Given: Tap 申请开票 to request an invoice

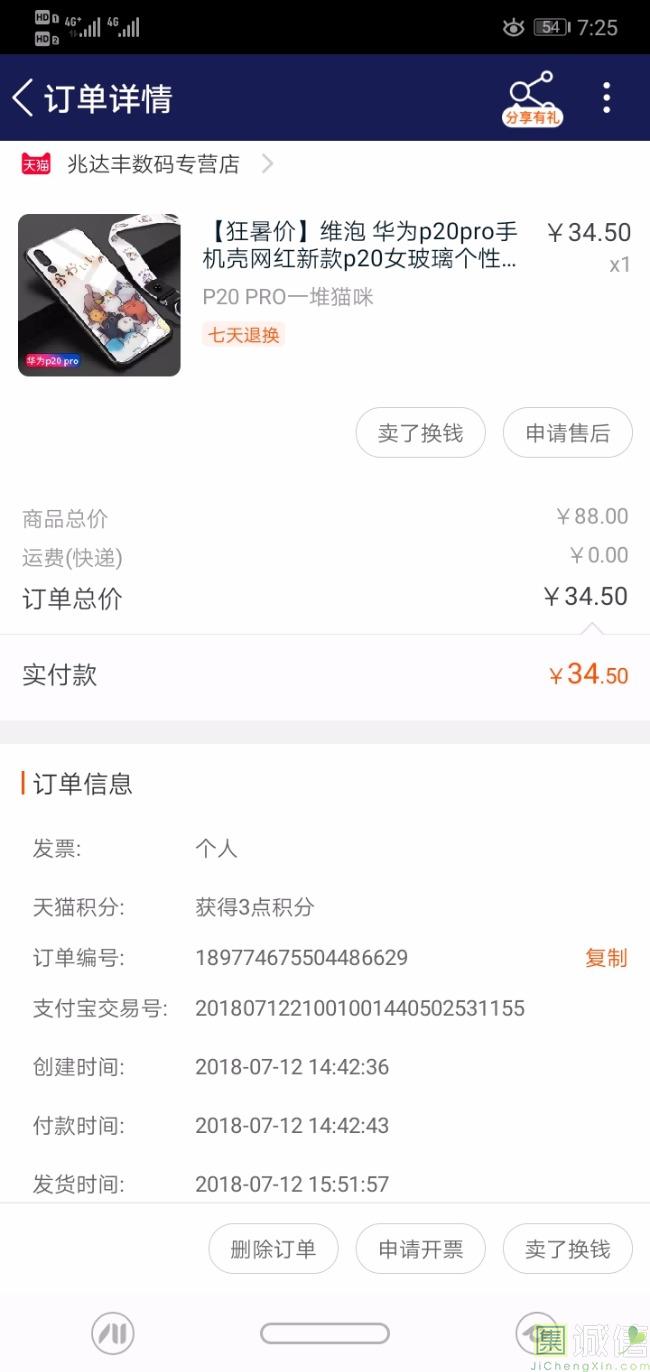Looking at the screenshot, I should tap(420, 1249).
